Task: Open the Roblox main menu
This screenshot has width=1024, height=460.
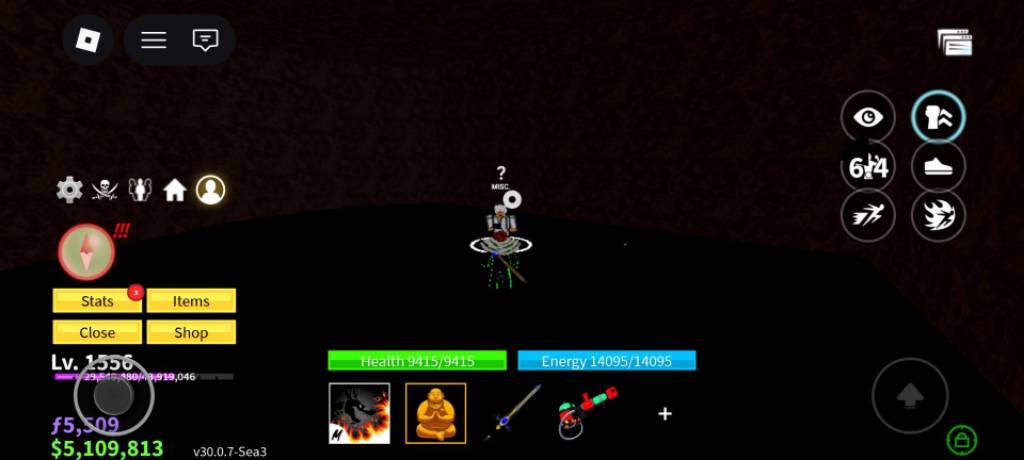Action: coord(88,40)
